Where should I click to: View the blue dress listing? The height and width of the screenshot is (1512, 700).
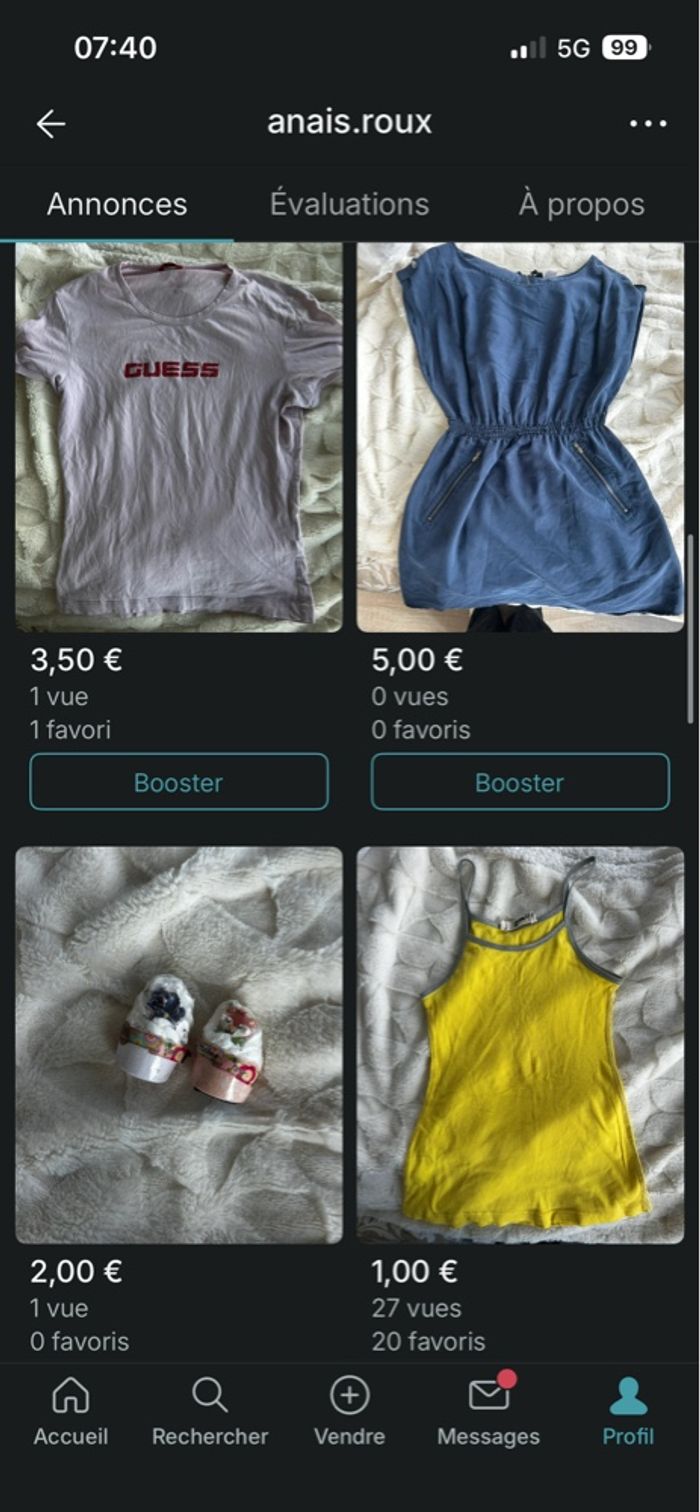coord(520,437)
